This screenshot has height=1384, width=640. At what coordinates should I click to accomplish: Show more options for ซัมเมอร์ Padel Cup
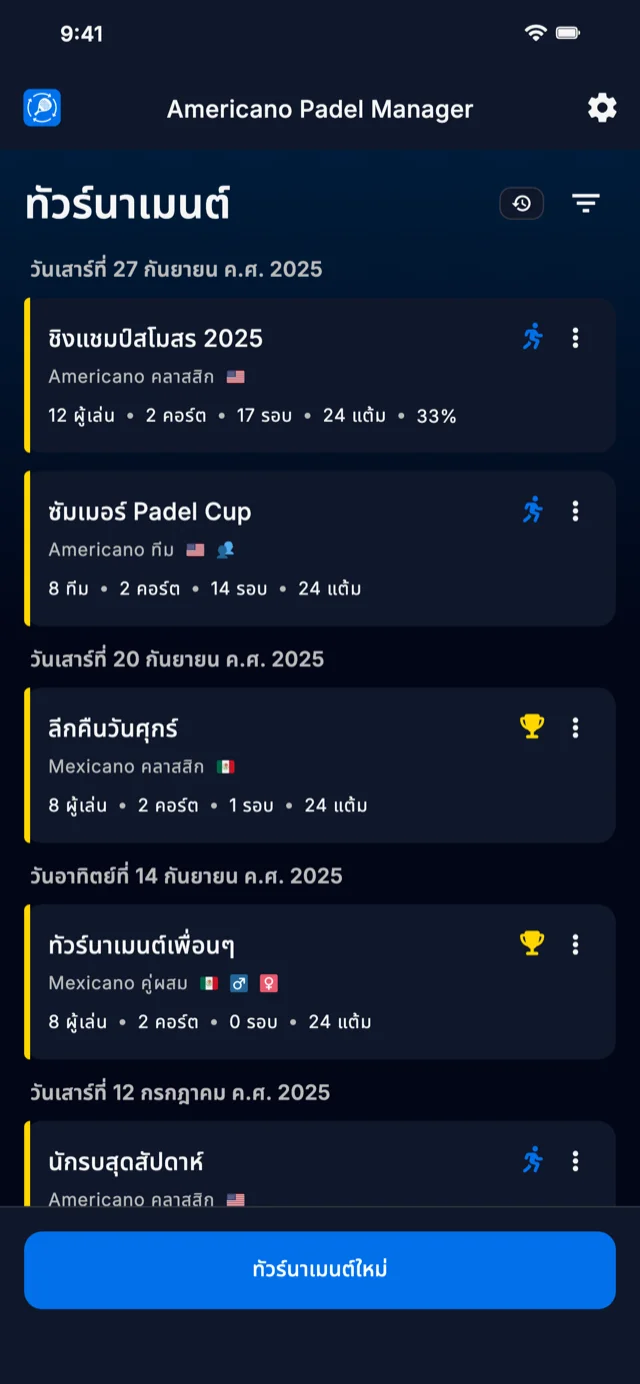(x=575, y=511)
